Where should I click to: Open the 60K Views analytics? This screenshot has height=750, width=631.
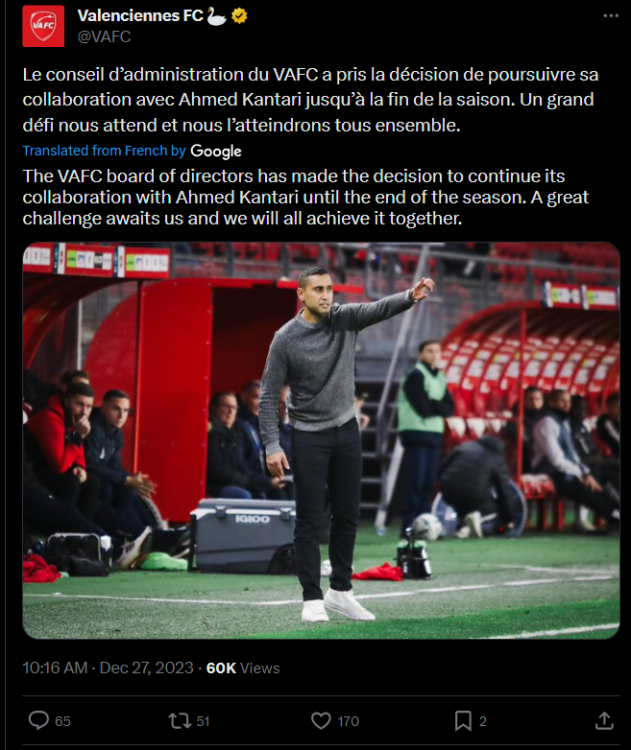(242, 668)
